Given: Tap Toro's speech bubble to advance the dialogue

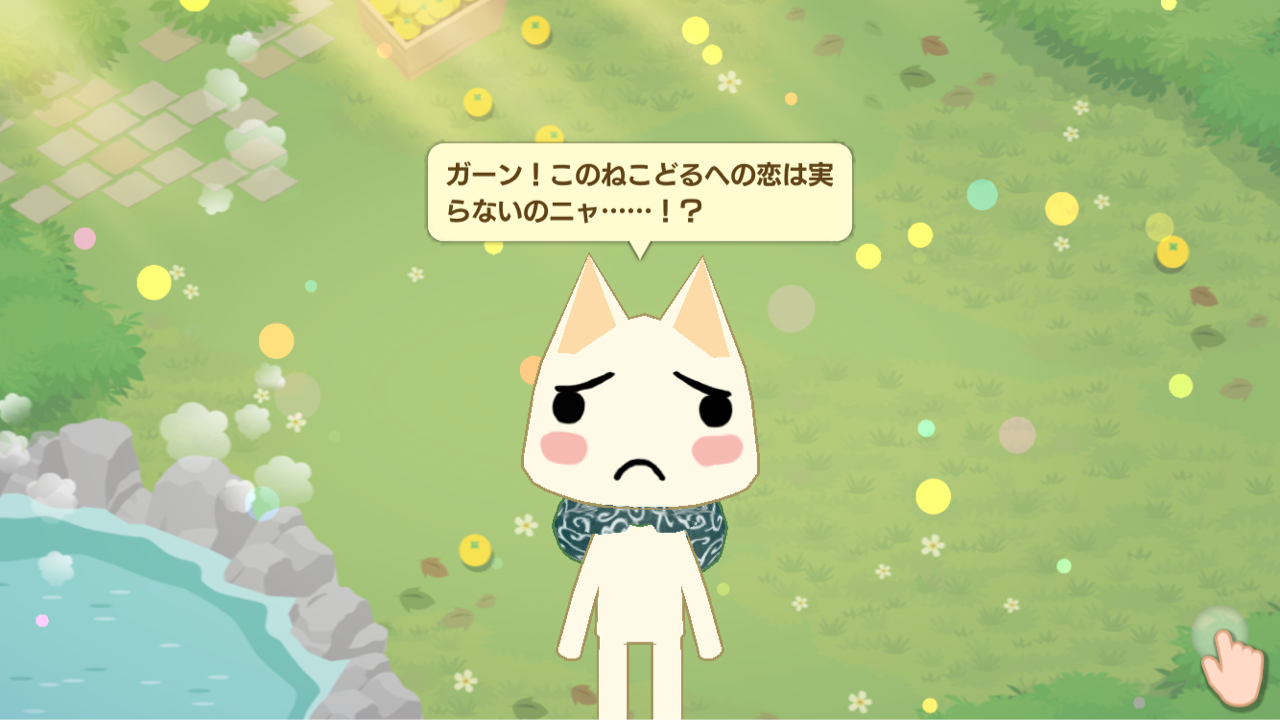Looking at the screenshot, I should (x=639, y=192).
